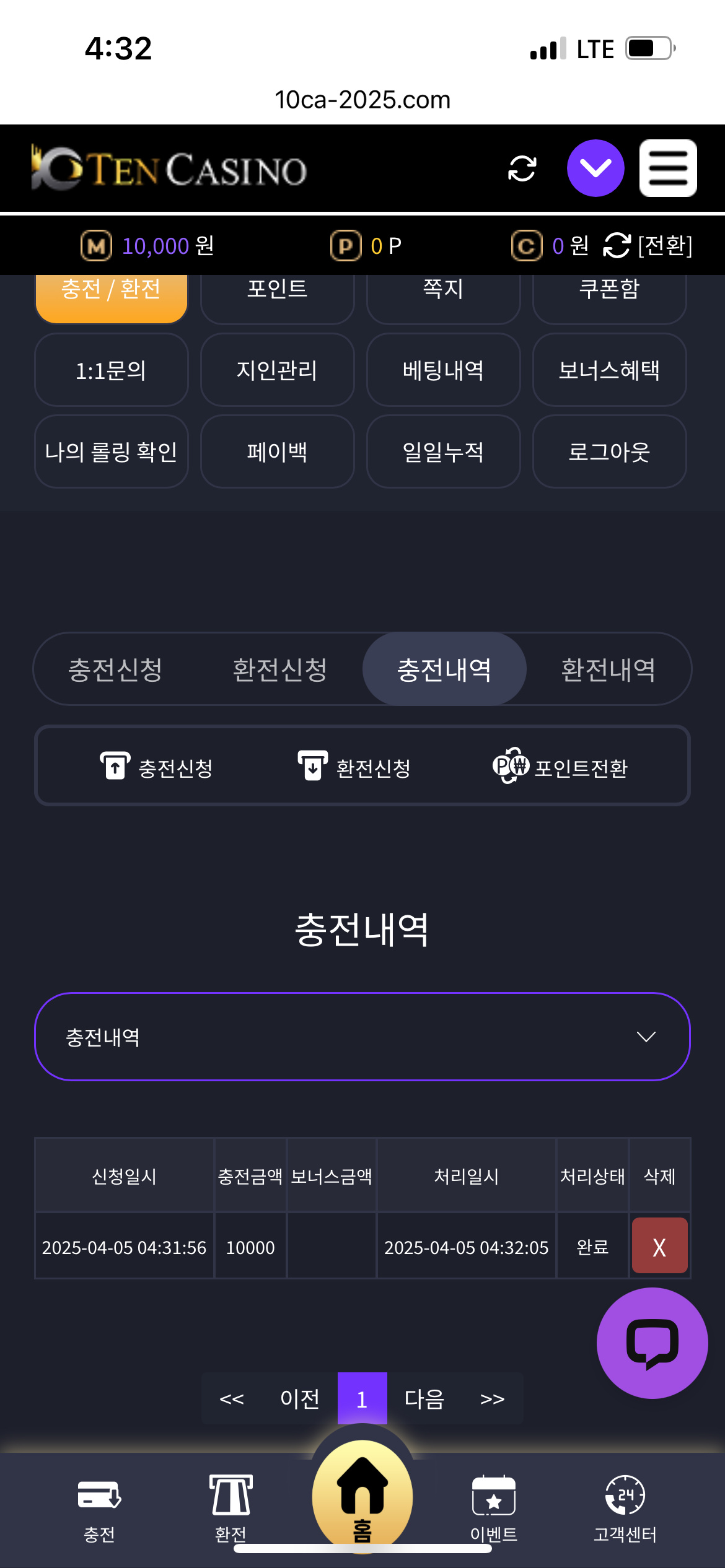The image size is (725, 1568).
Task: Delete the 10000 deposit record
Action: pos(659,1246)
